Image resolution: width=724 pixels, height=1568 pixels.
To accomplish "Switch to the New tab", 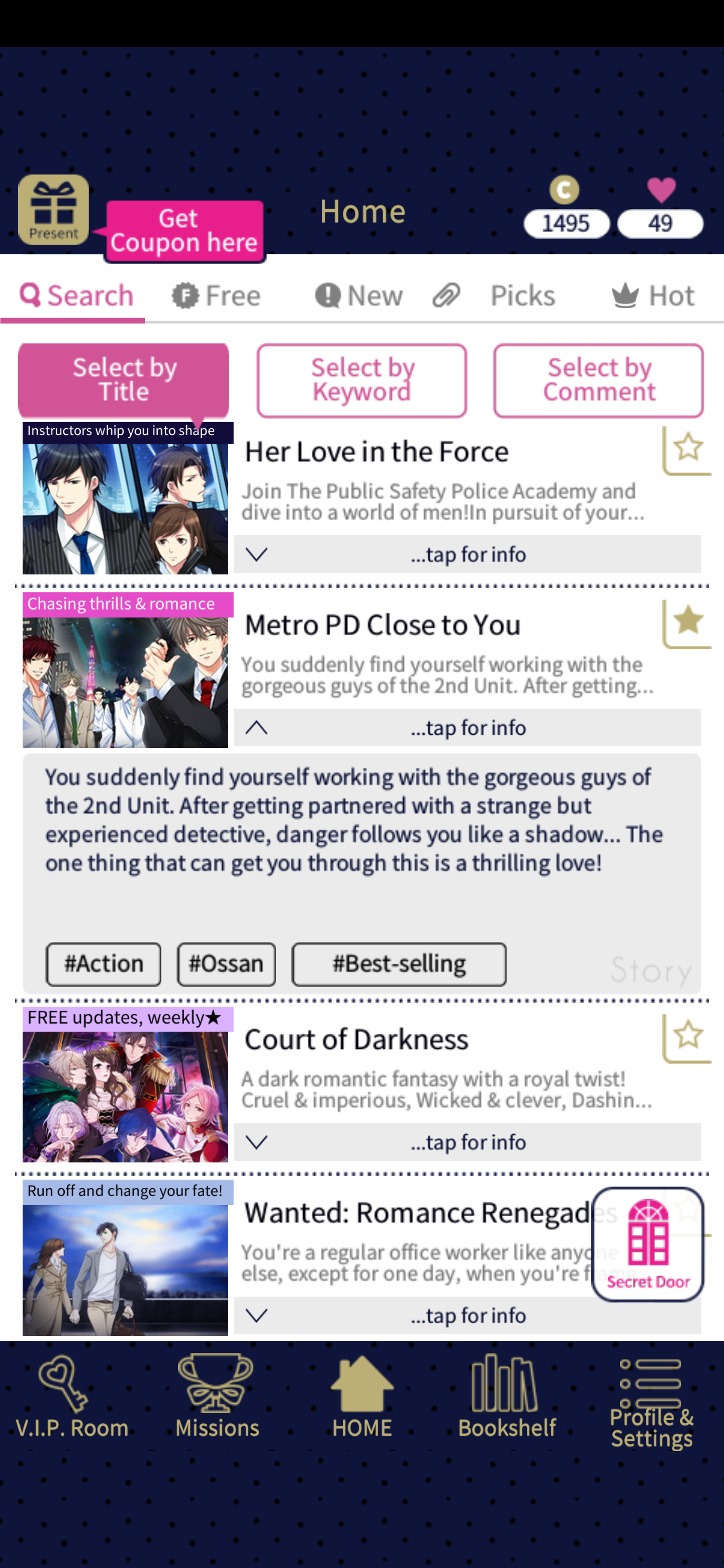I will pyautogui.click(x=358, y=296).
